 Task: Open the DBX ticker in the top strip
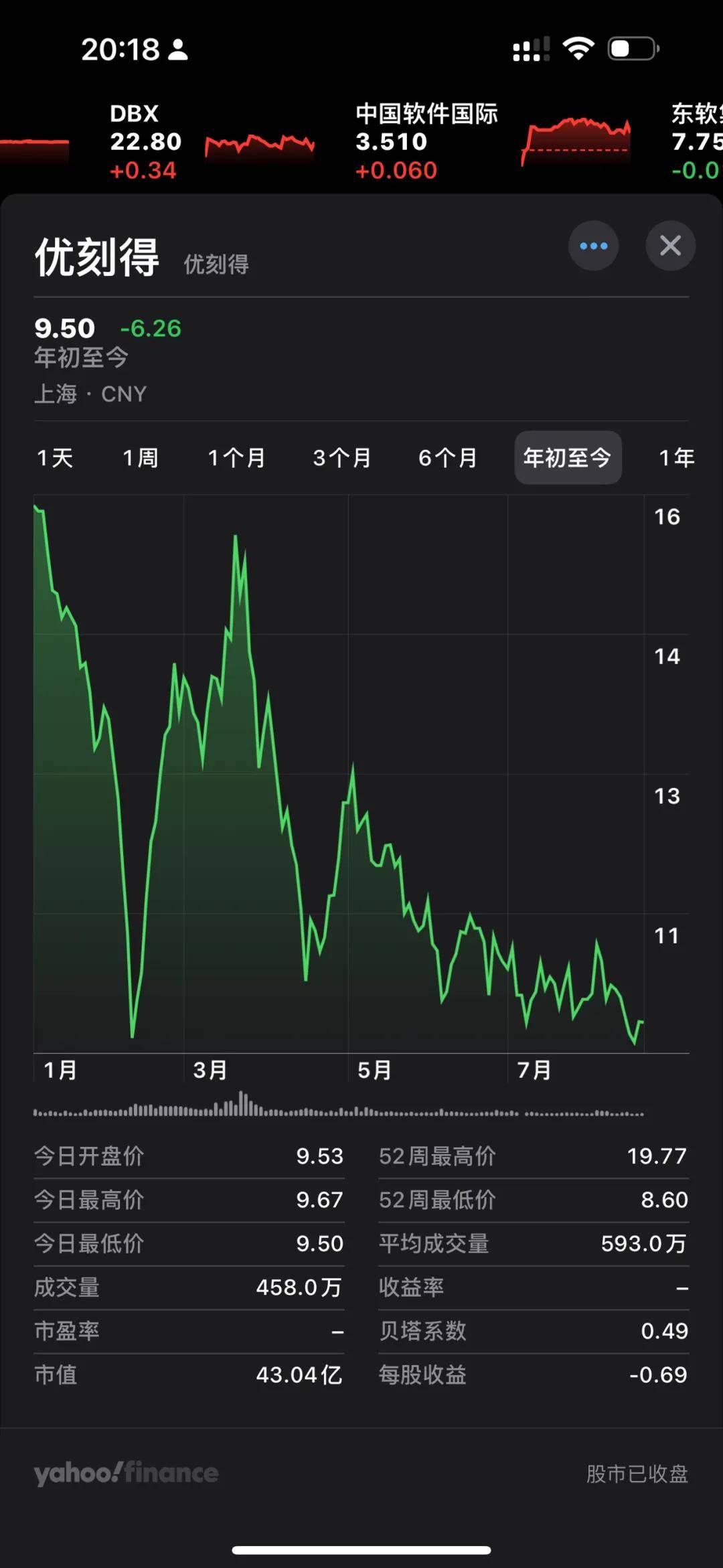coord(212,141)
